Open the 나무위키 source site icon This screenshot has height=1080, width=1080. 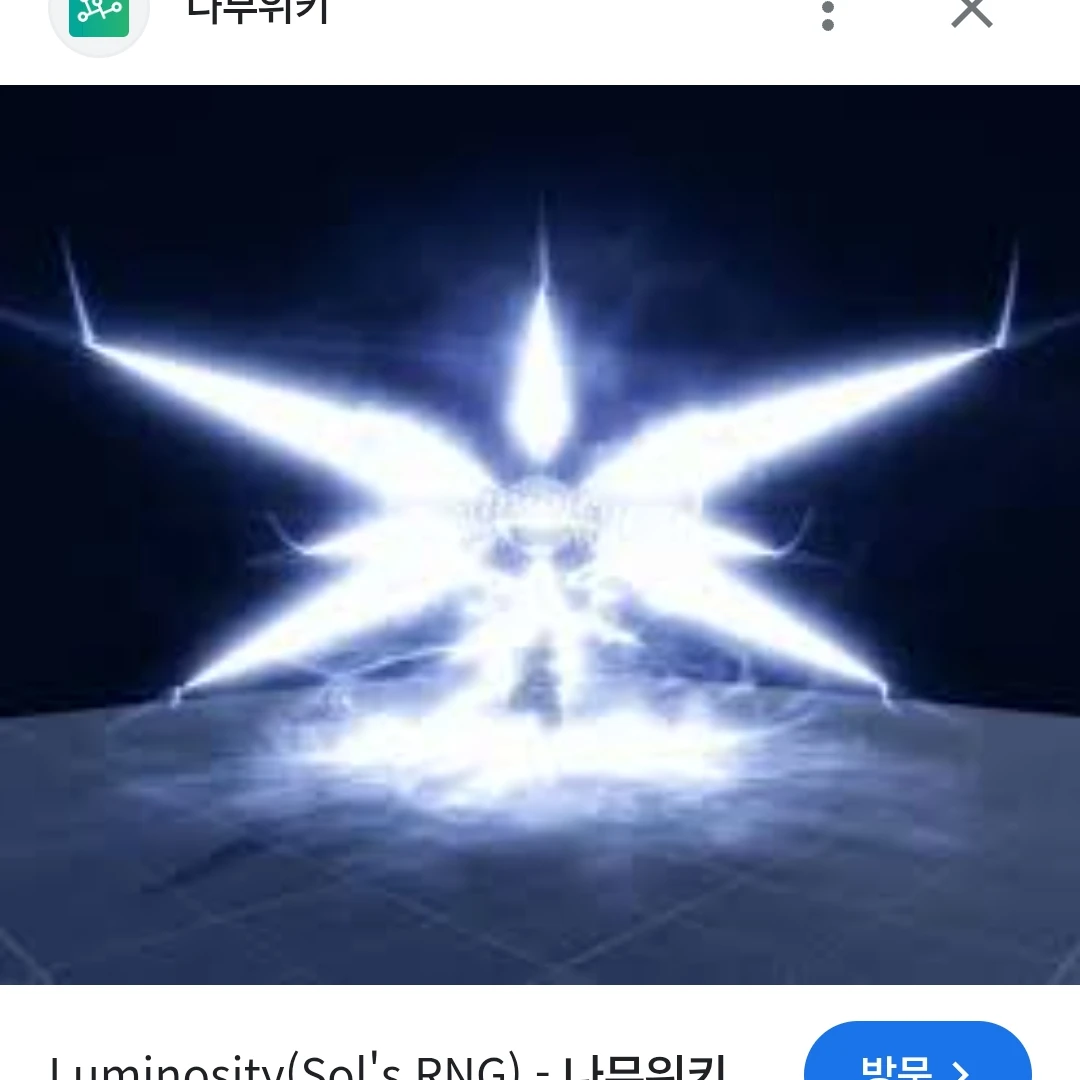99,17
